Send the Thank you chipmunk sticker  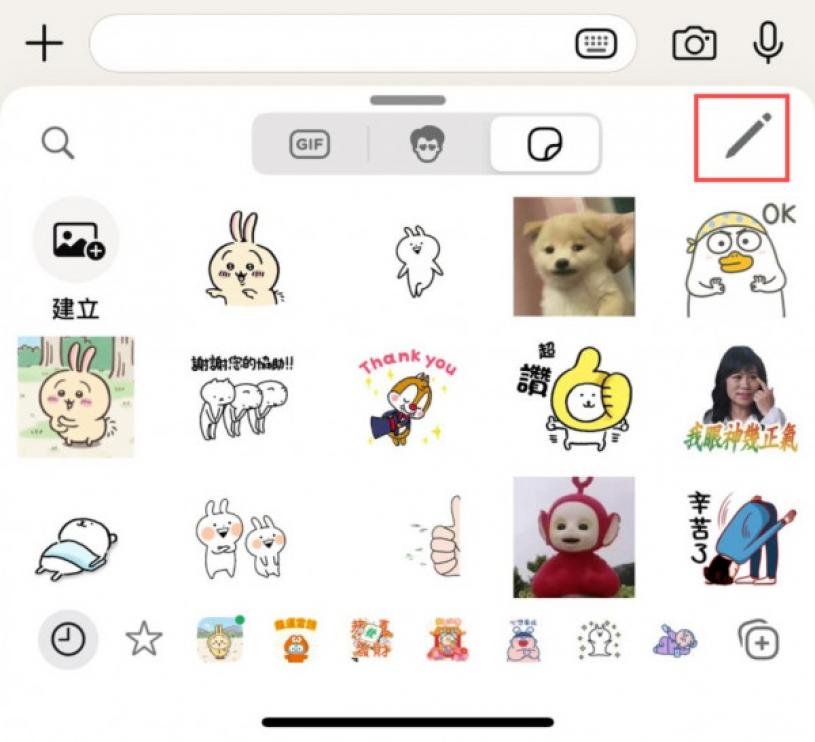pyautogui.click(x=406, y=397)
